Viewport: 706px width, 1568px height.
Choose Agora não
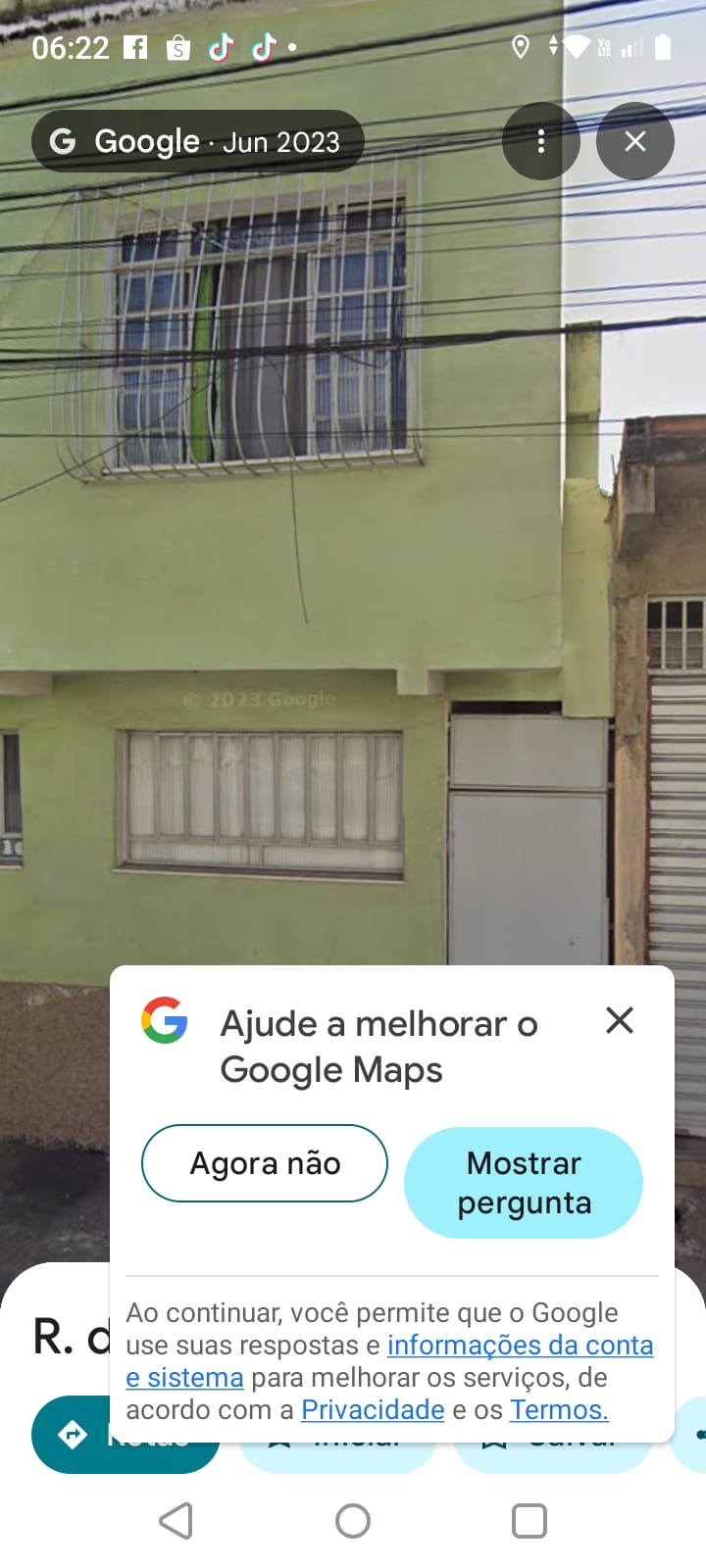[265, 1163]
